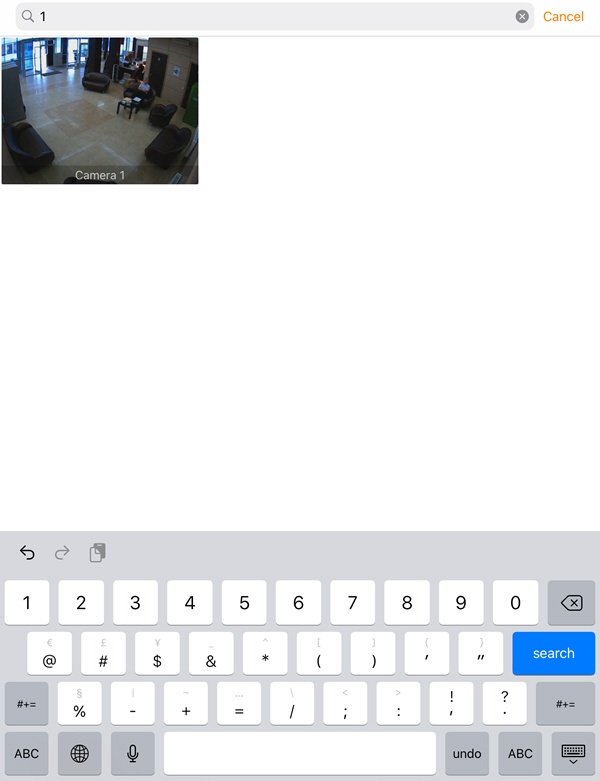This screenshot has width=600, height=781.
Task: Open the Camera 1 video feed
Action: [100, 110]
